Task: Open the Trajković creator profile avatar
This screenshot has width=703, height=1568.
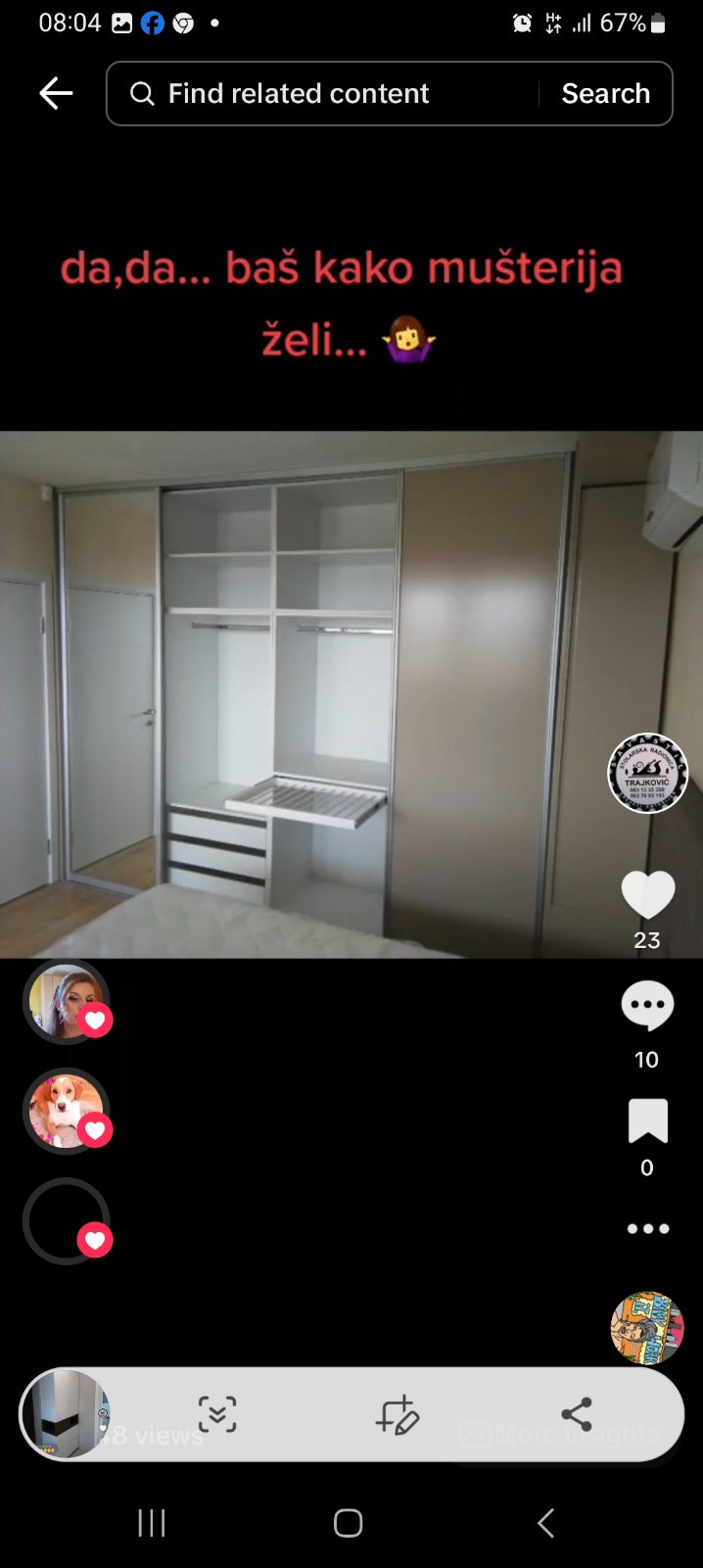Action: coord(647,774)
